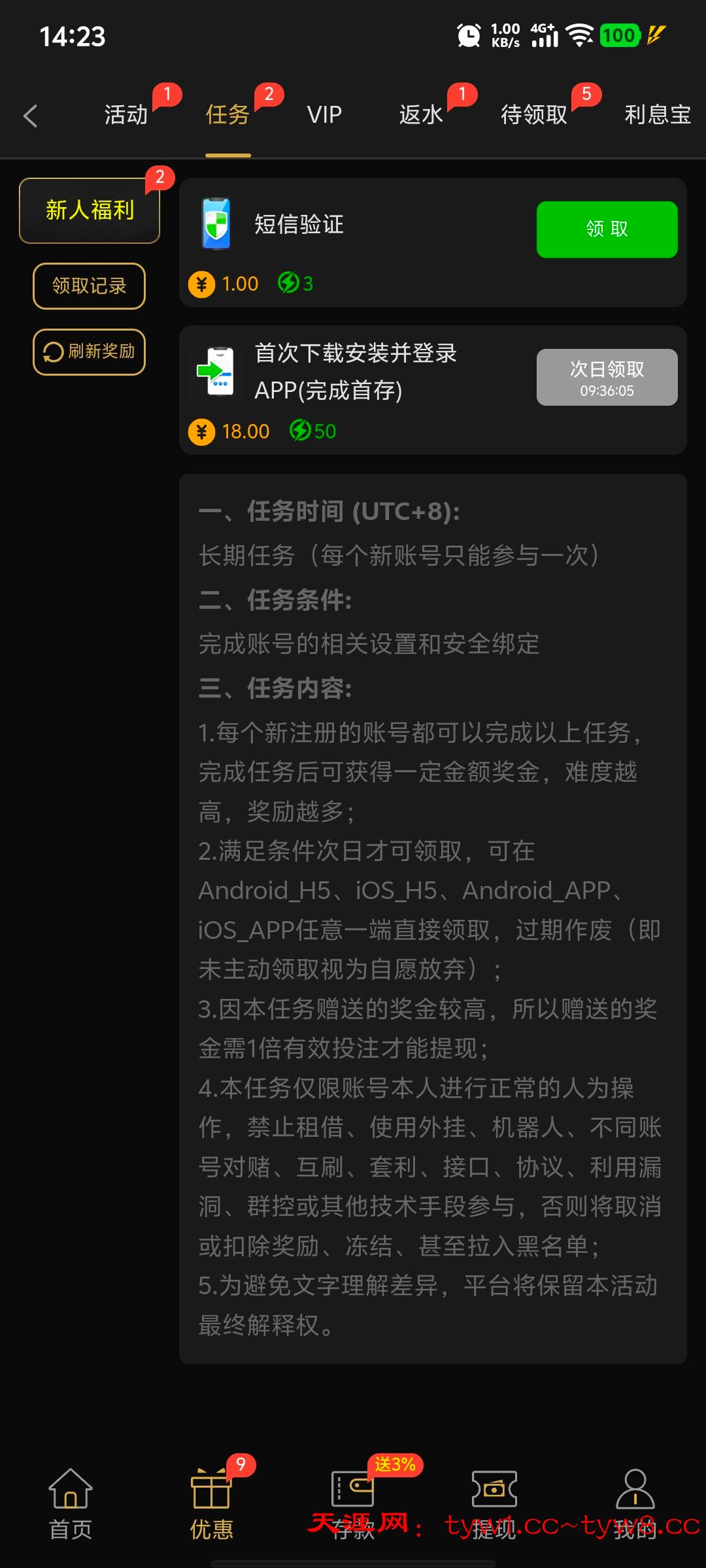
Task: Tap the 次日领取 countdown button
Action: pyautogui.click(x=607, y=377)
